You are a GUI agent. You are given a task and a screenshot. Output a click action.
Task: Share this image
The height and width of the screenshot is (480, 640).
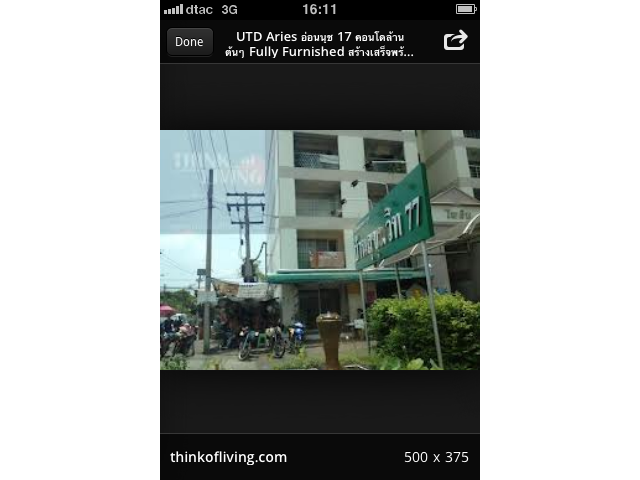coord(455,41)
